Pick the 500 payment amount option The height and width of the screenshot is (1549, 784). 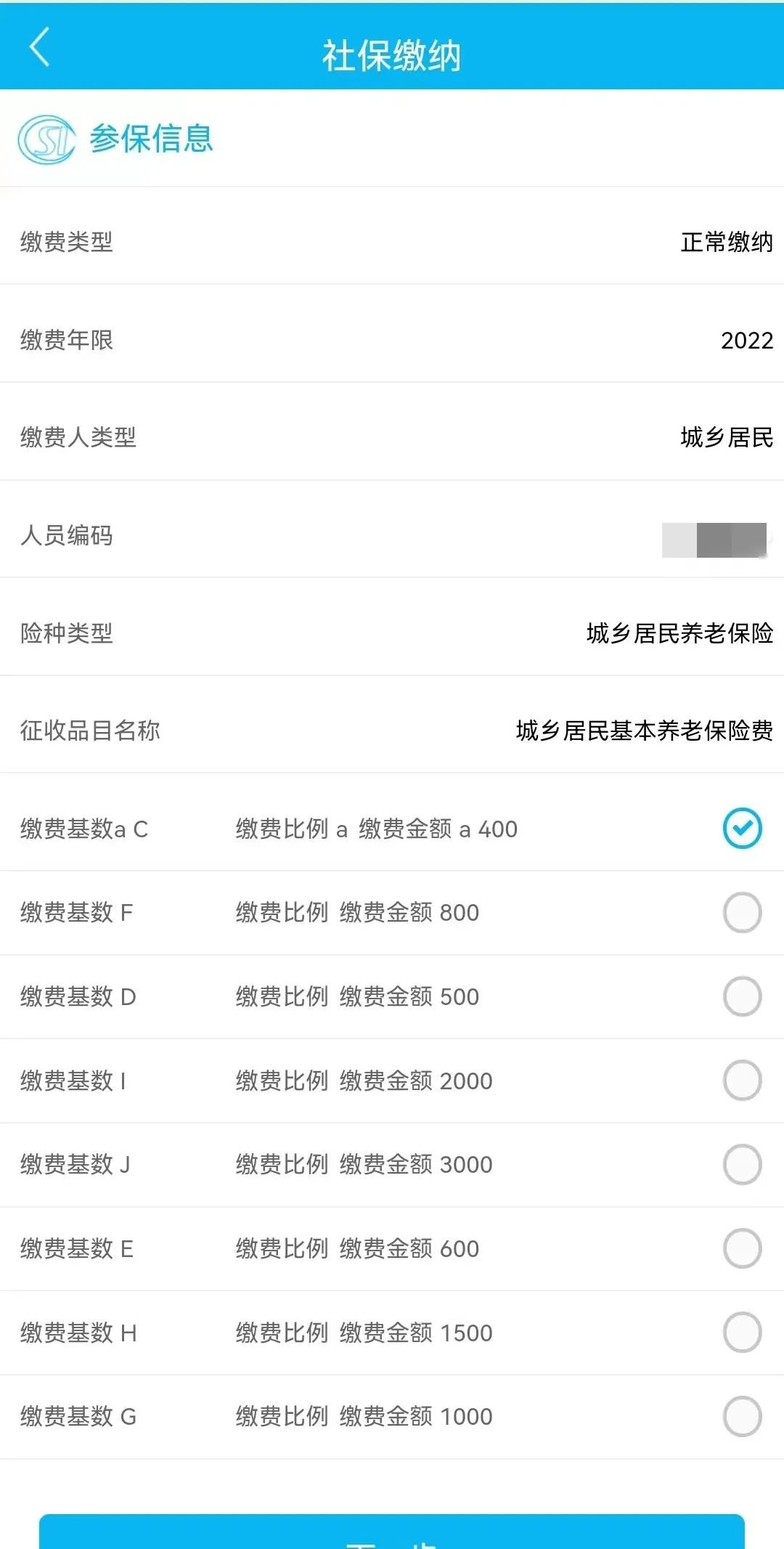tap(742, 996)
